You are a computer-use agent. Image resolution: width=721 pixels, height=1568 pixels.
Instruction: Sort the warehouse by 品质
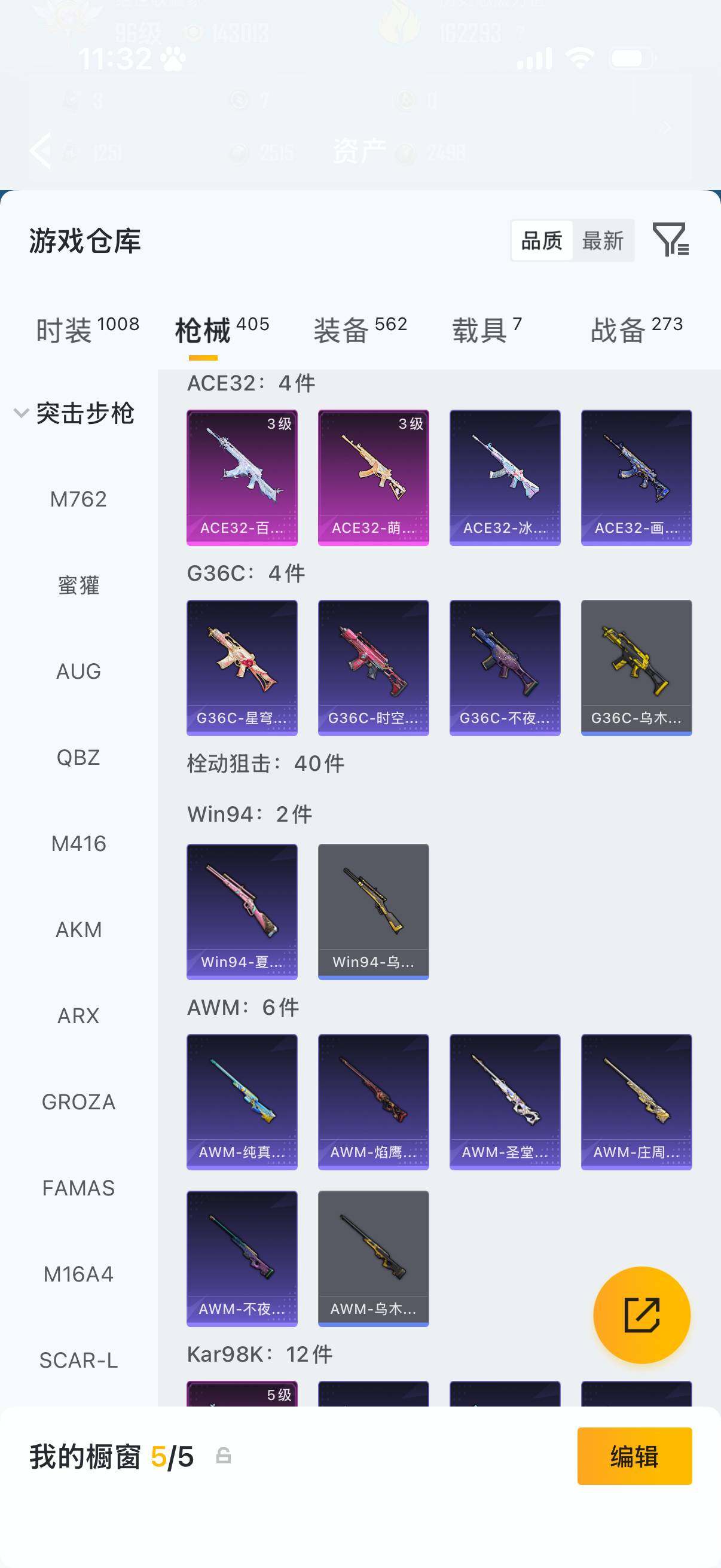[x=542, y=241]
